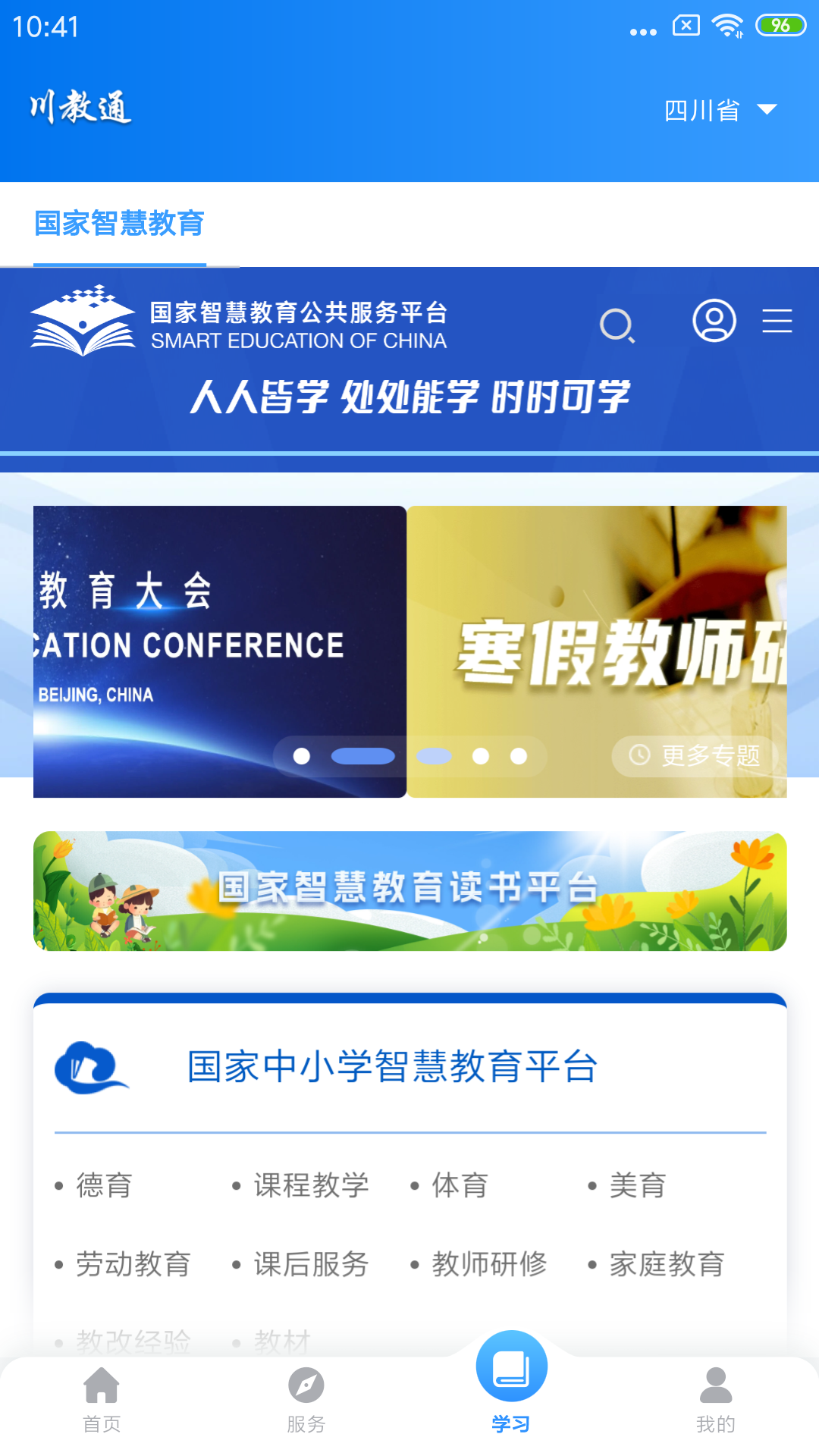Select the first carousel indicator dot
Viewport: 819px width, 1456px height.
pos(303,756)
